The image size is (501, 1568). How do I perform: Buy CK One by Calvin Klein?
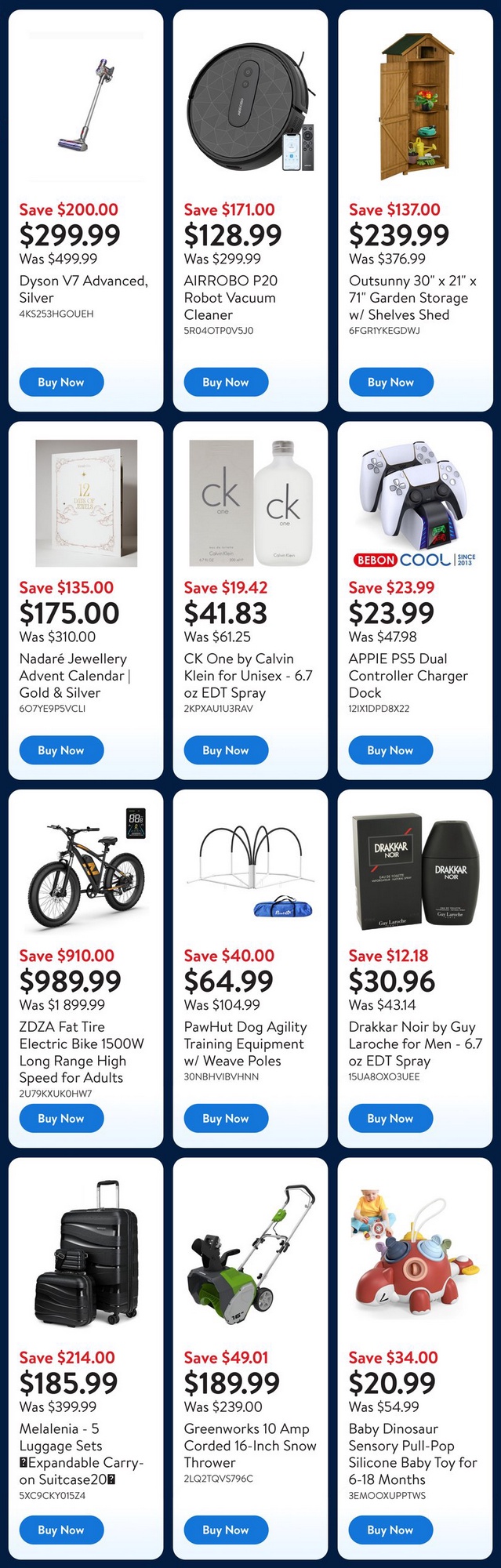[x=226, y=750]
